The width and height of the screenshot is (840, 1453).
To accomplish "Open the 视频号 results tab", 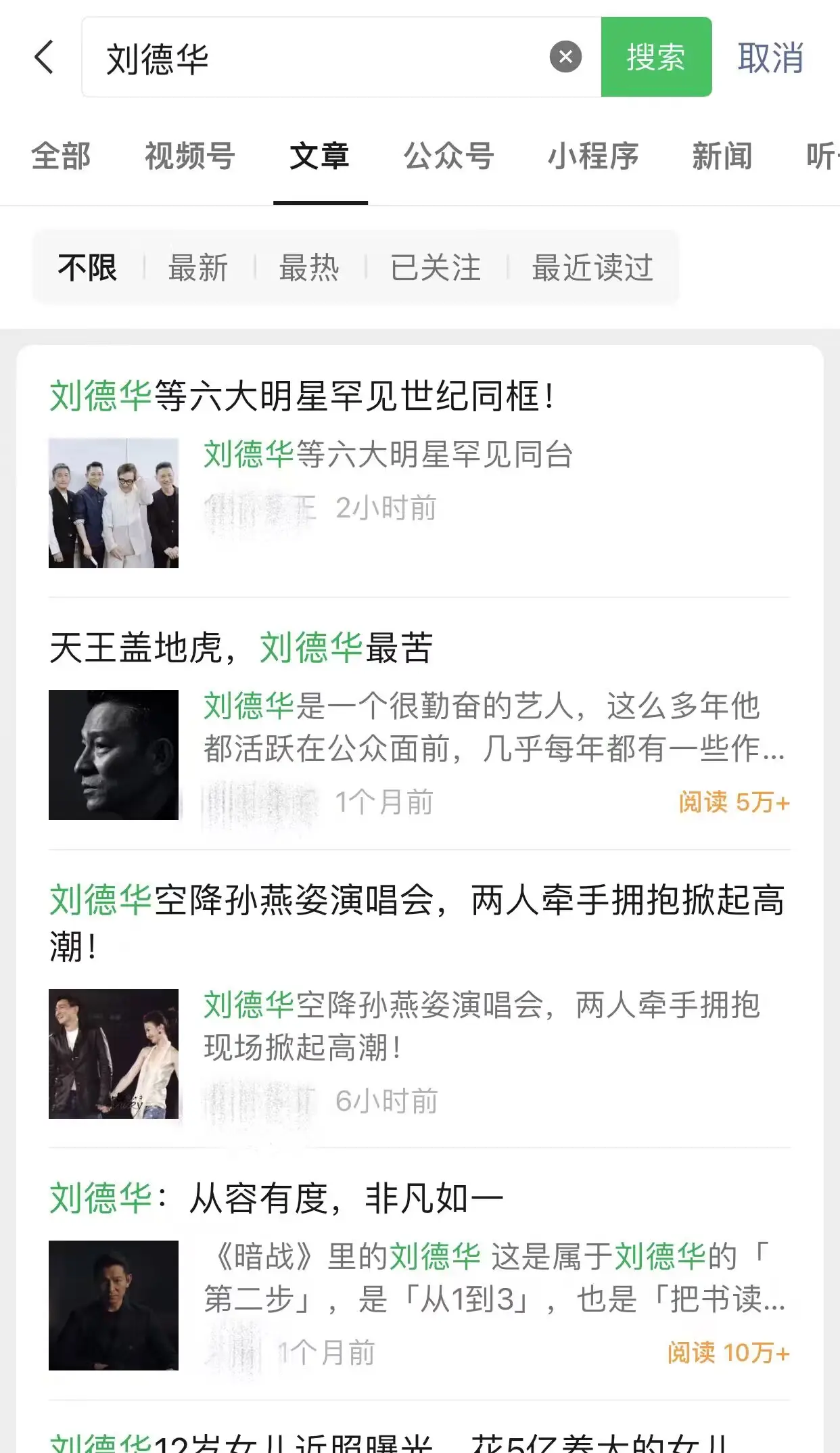I will 187,157.
